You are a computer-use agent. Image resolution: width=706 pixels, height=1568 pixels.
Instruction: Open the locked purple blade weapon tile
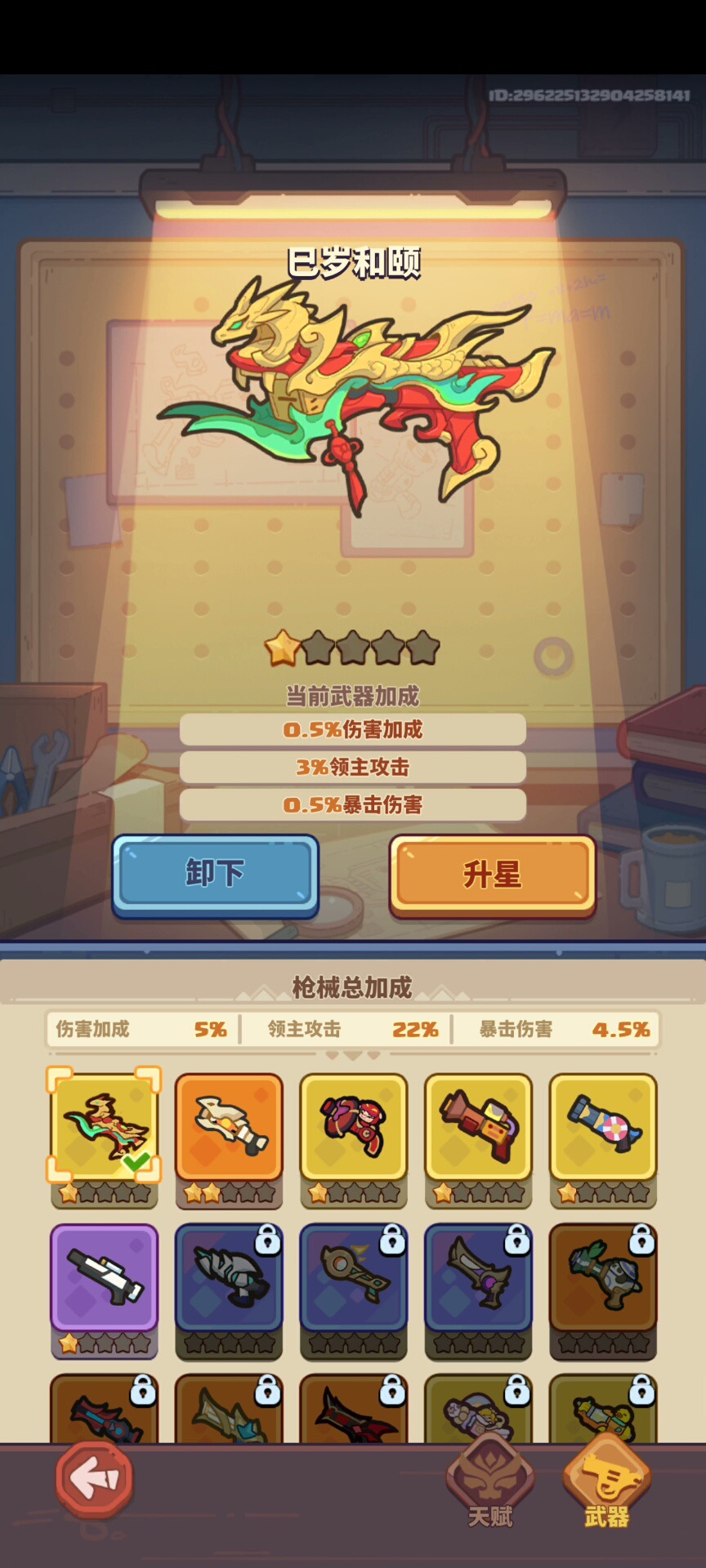click(478, 1278)
